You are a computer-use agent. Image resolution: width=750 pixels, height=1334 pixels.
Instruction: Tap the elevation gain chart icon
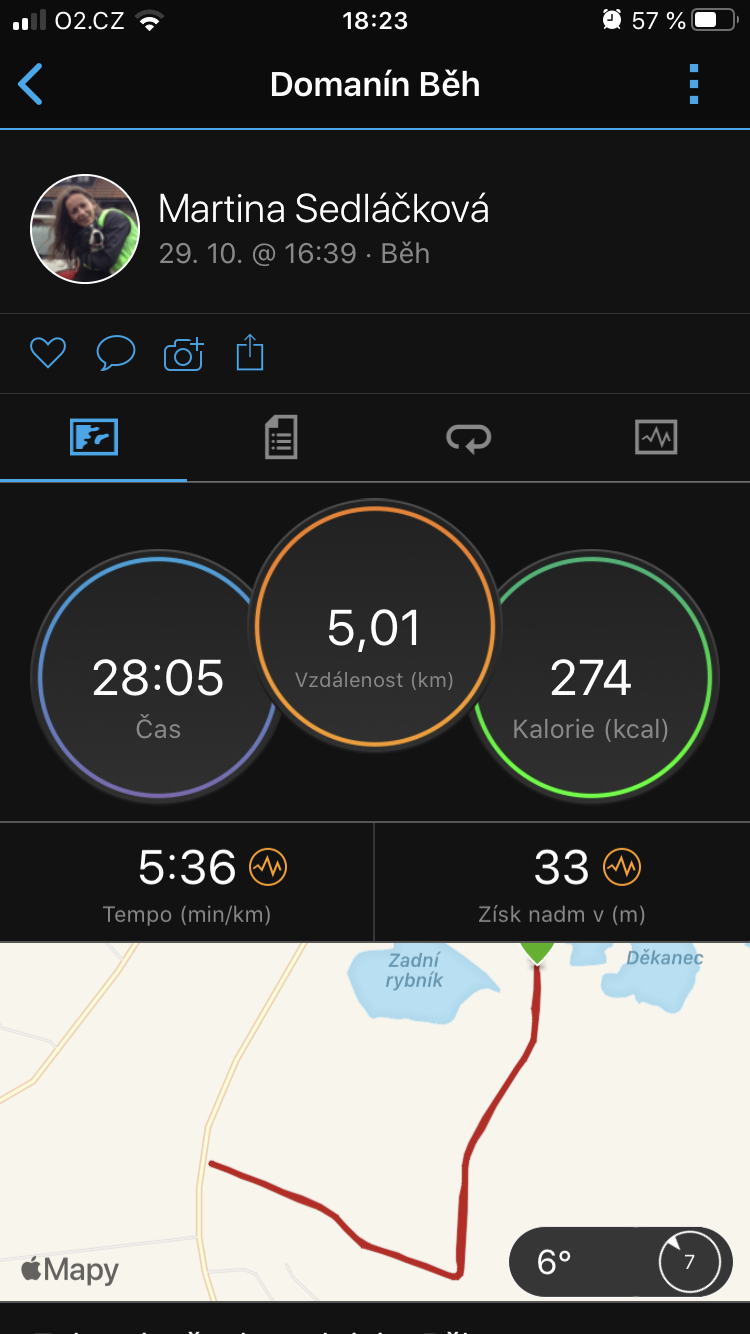coord(622,867)
